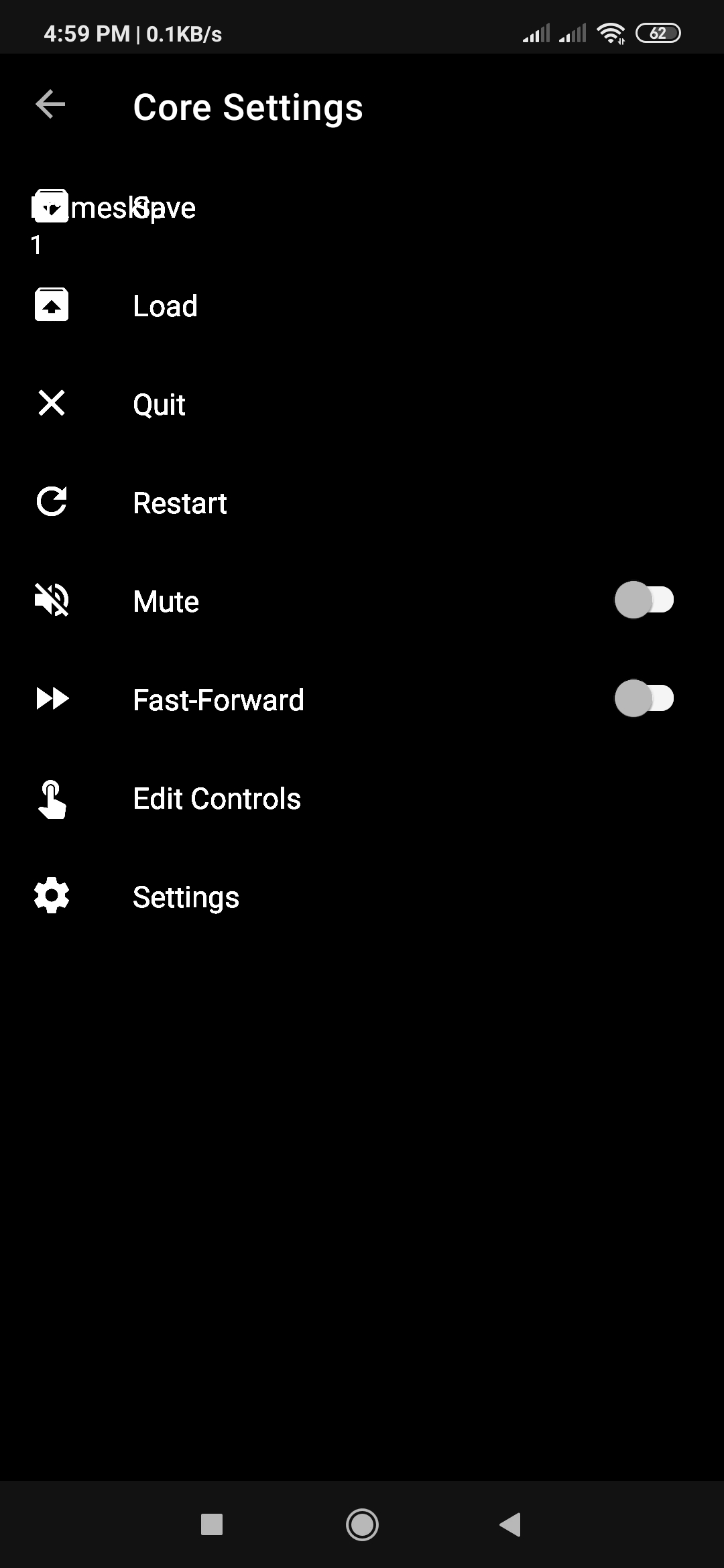
Task: Open Edit Controls
Action: click(217, 799)
